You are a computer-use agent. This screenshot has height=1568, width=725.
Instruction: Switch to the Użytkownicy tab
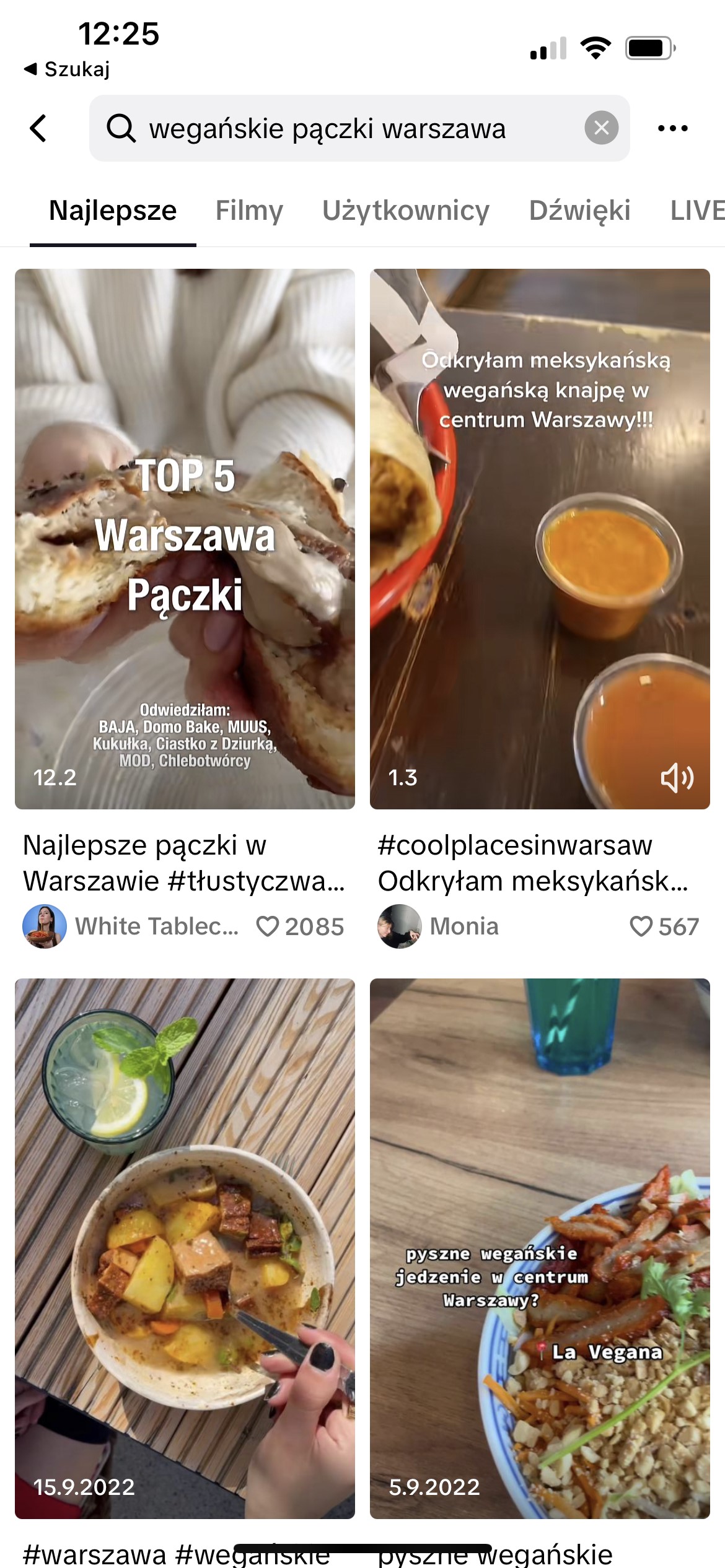click(406, 211)
